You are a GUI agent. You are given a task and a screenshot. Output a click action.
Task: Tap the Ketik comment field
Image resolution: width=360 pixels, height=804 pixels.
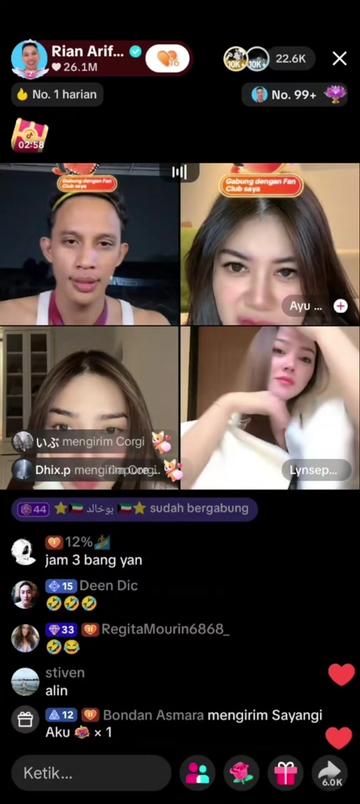[x=91, y=773]
